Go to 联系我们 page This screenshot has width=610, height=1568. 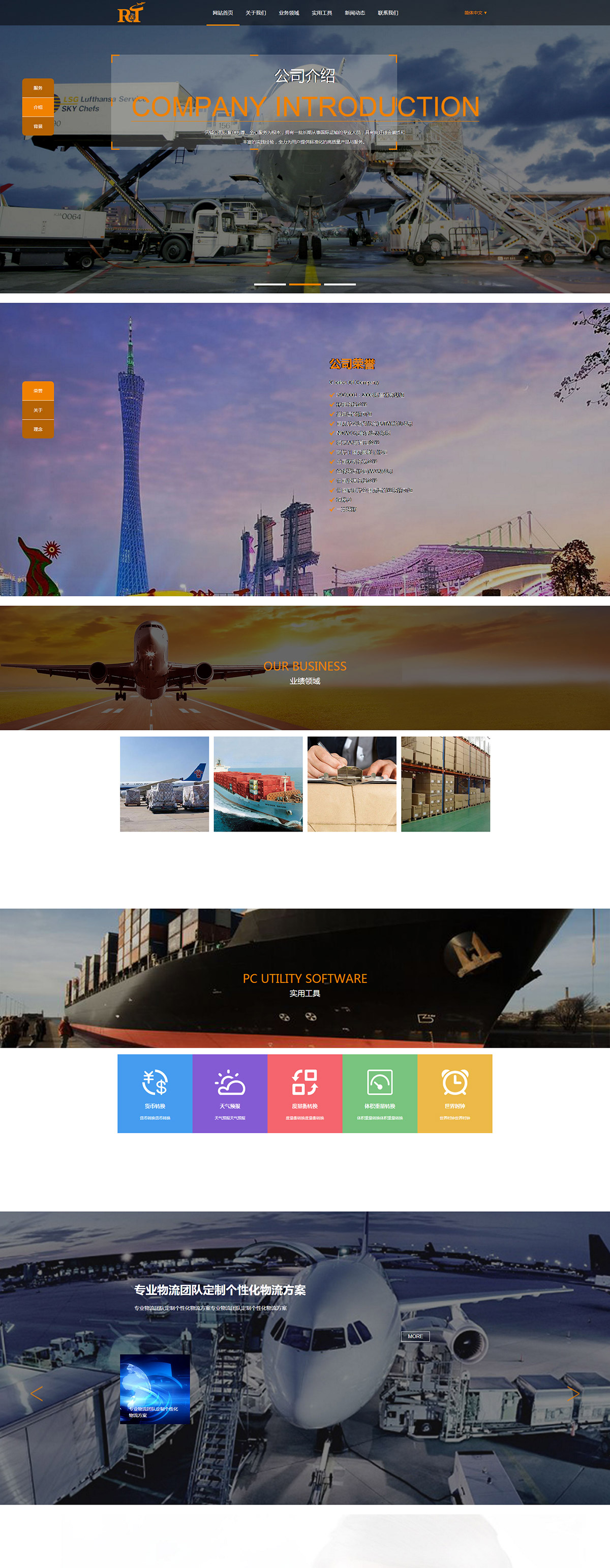[x=387, y=13]
